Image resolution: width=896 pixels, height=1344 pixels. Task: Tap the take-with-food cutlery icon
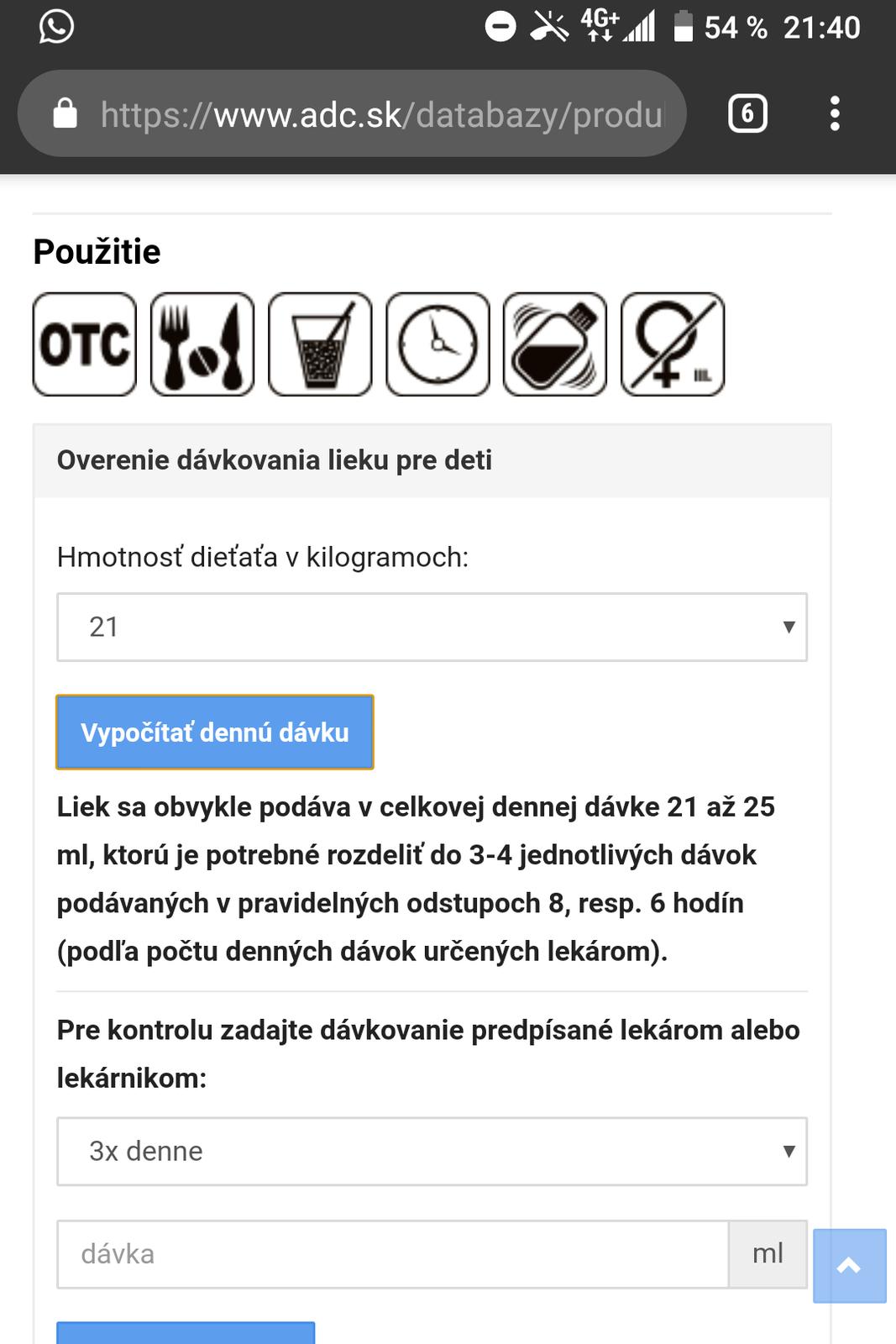click(202, 344)
